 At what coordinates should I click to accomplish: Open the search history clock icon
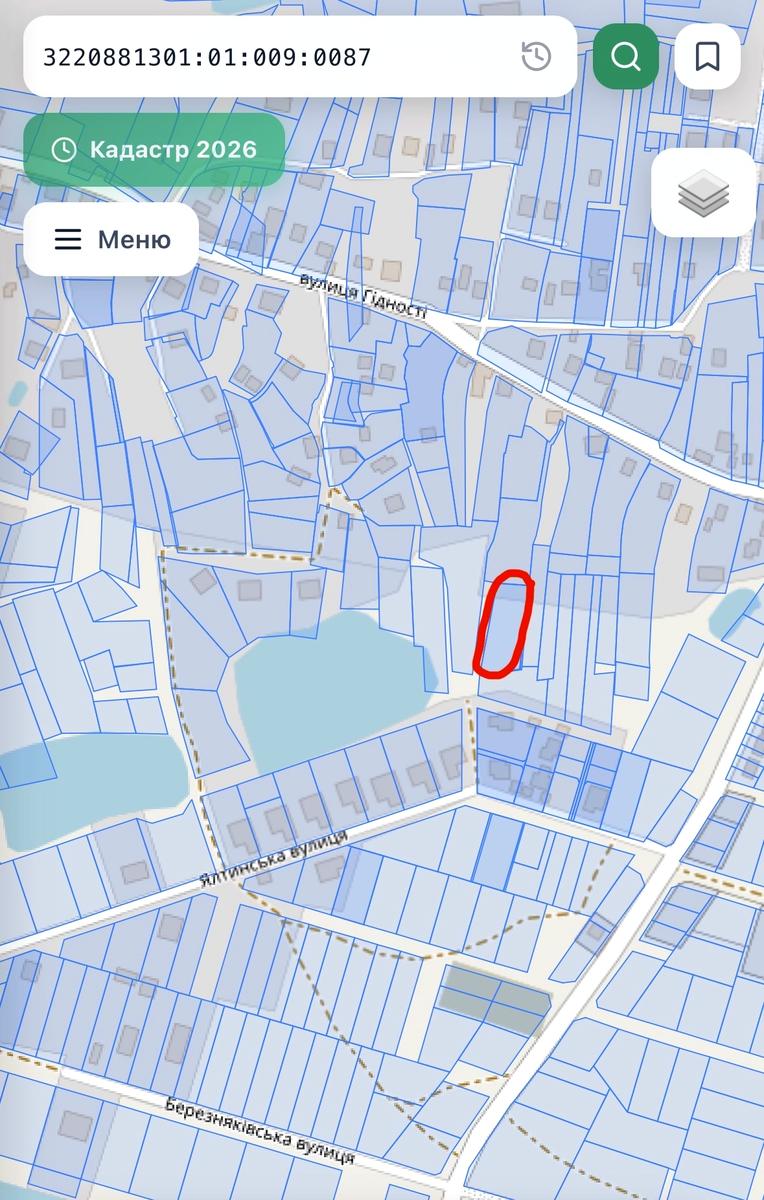[537, 57]
